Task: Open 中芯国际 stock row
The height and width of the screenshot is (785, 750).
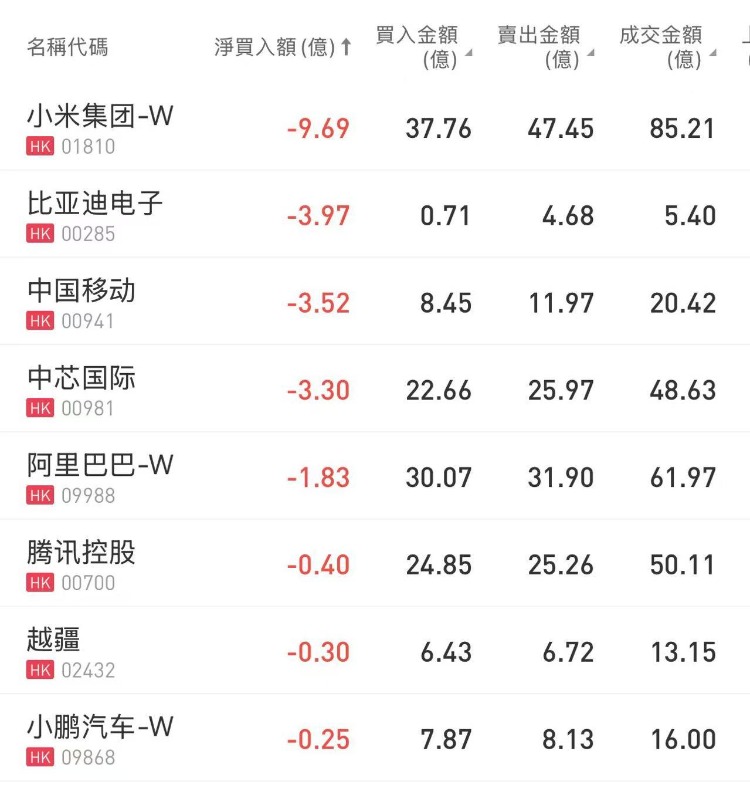Action: coord(82,389)
